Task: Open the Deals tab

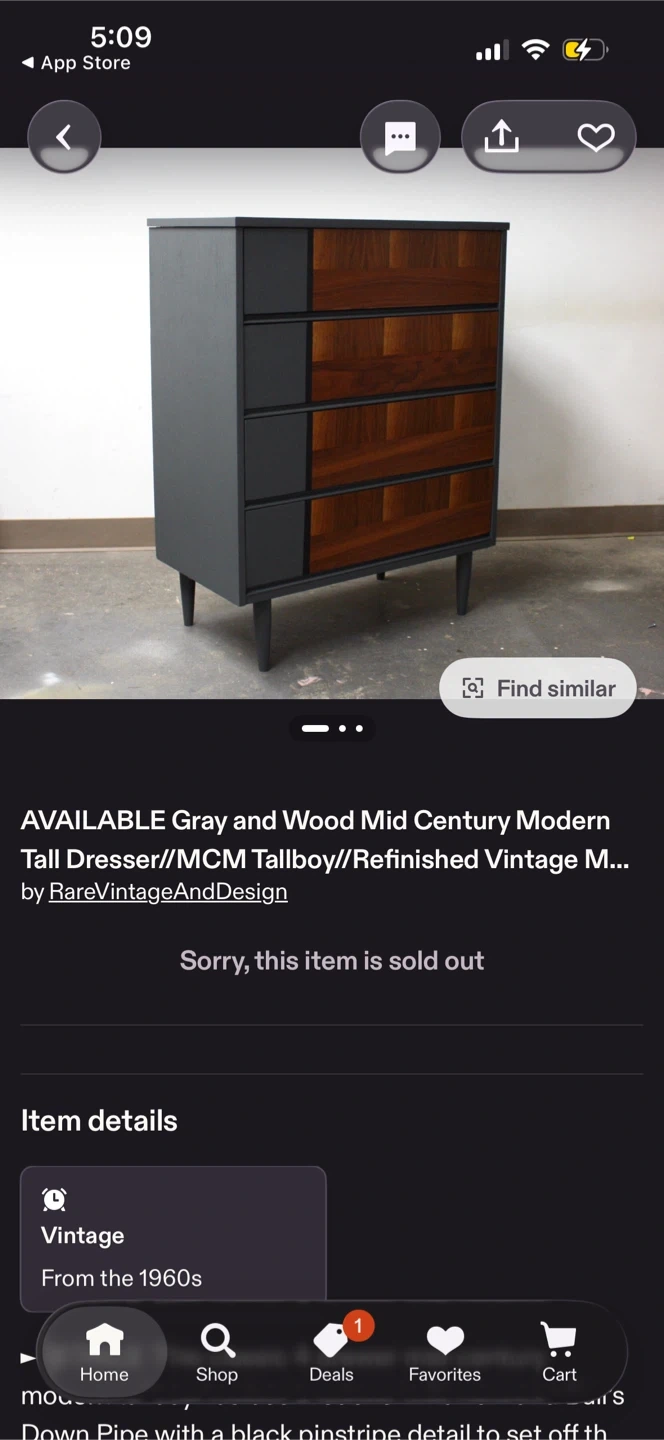Action: tap(331, 1354)
